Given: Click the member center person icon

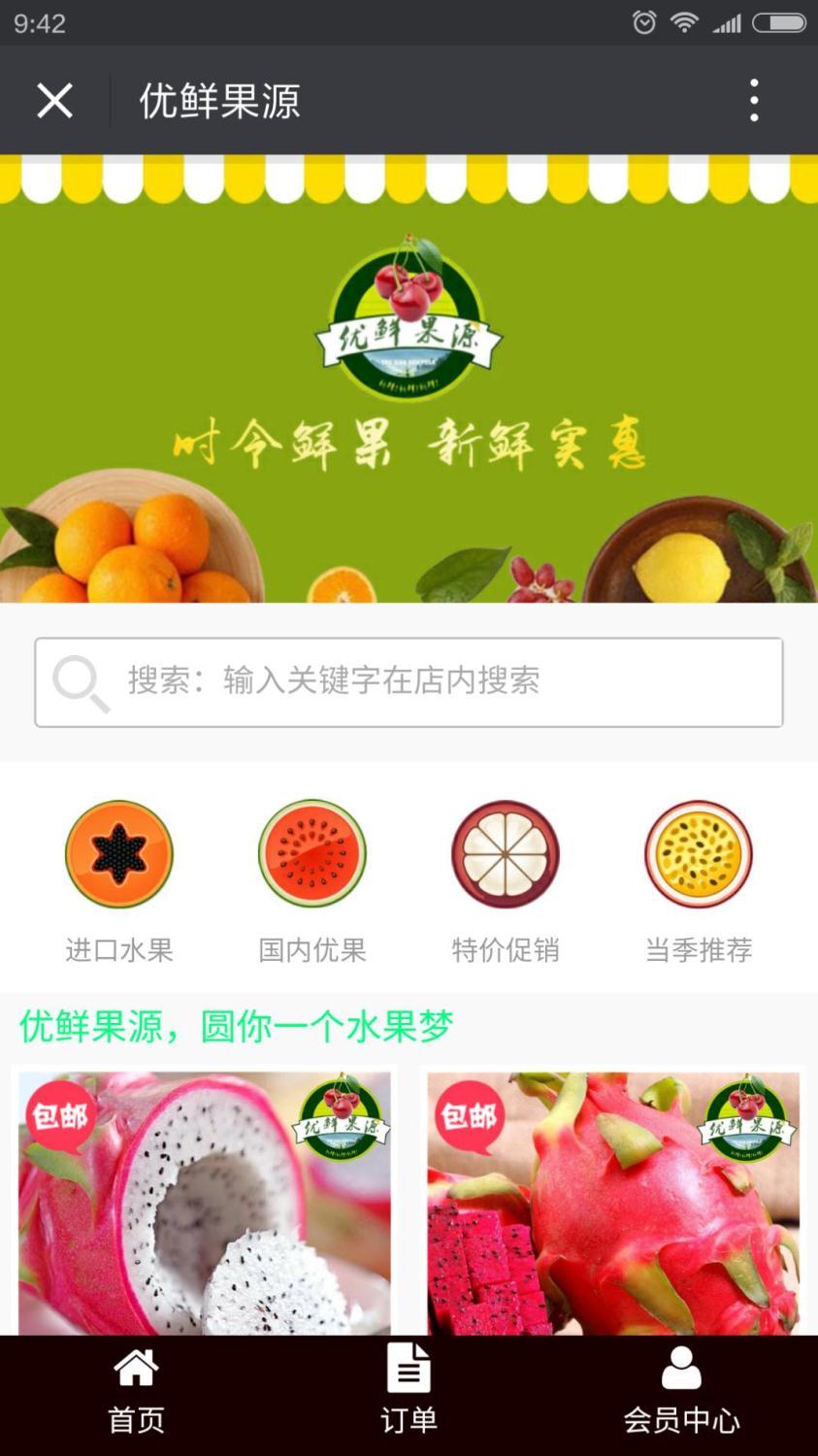Looking at the screenshot, I should click(681, 1366).
